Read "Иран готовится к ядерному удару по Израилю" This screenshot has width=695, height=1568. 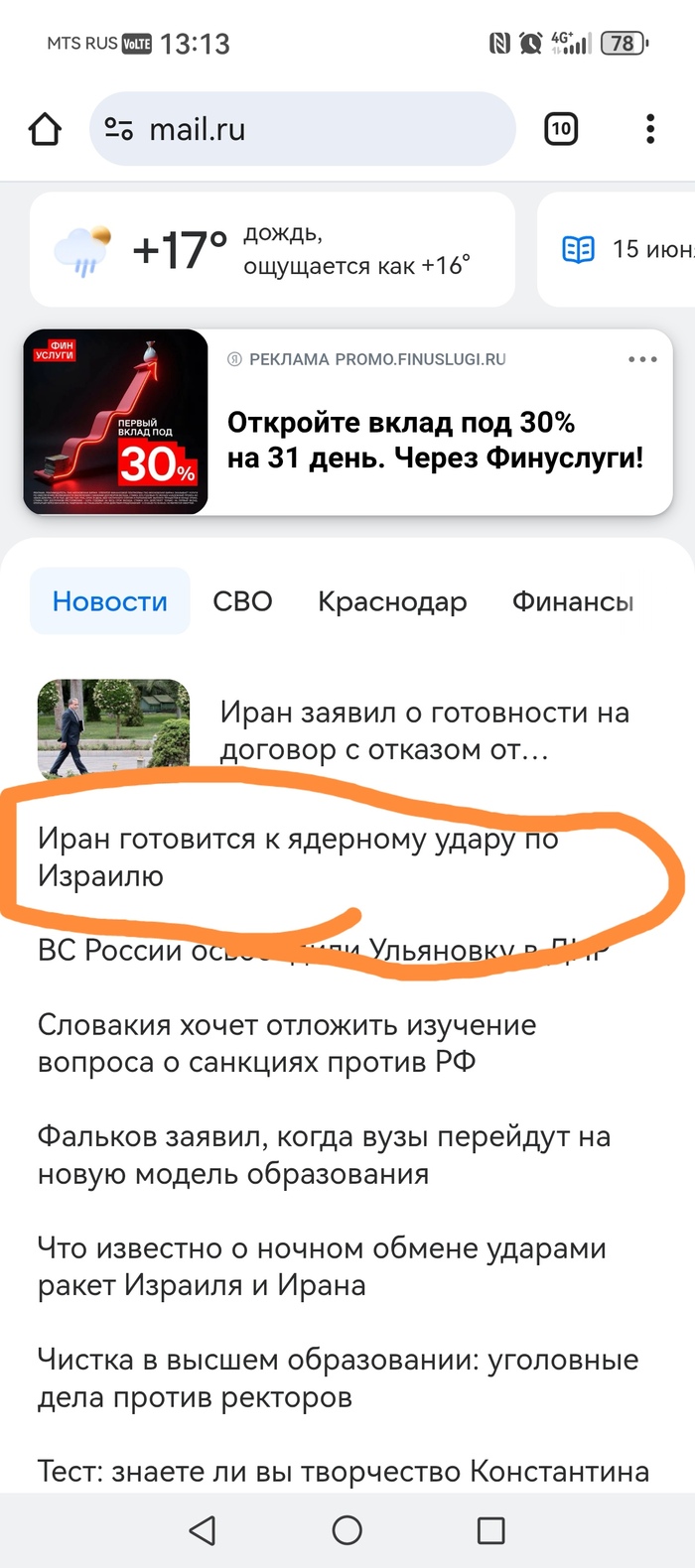tap(298, 856)
